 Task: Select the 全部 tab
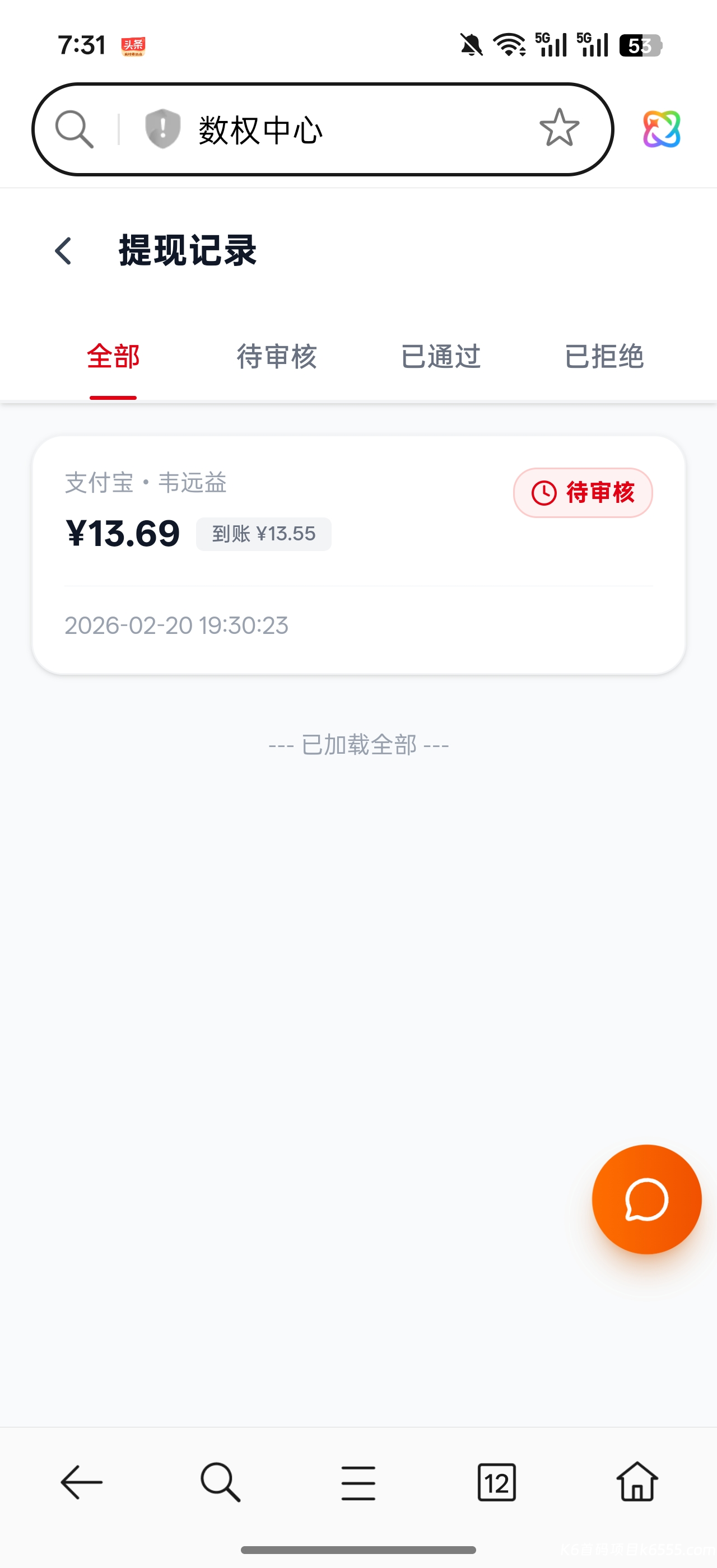(113, 357)
